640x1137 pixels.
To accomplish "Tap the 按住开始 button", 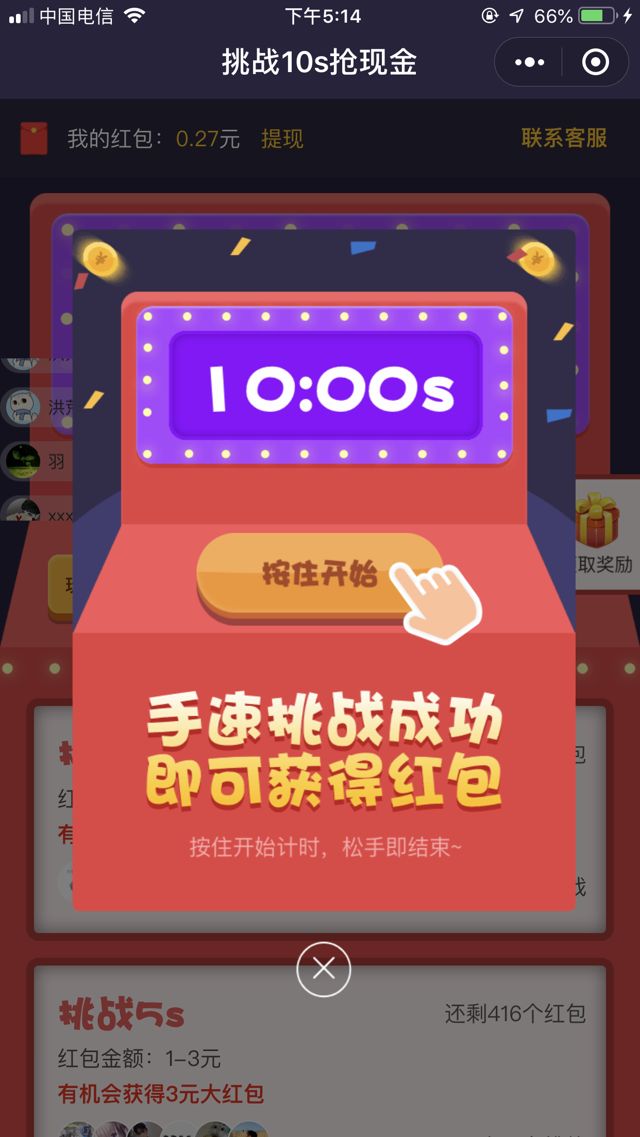I will [318, 575].
